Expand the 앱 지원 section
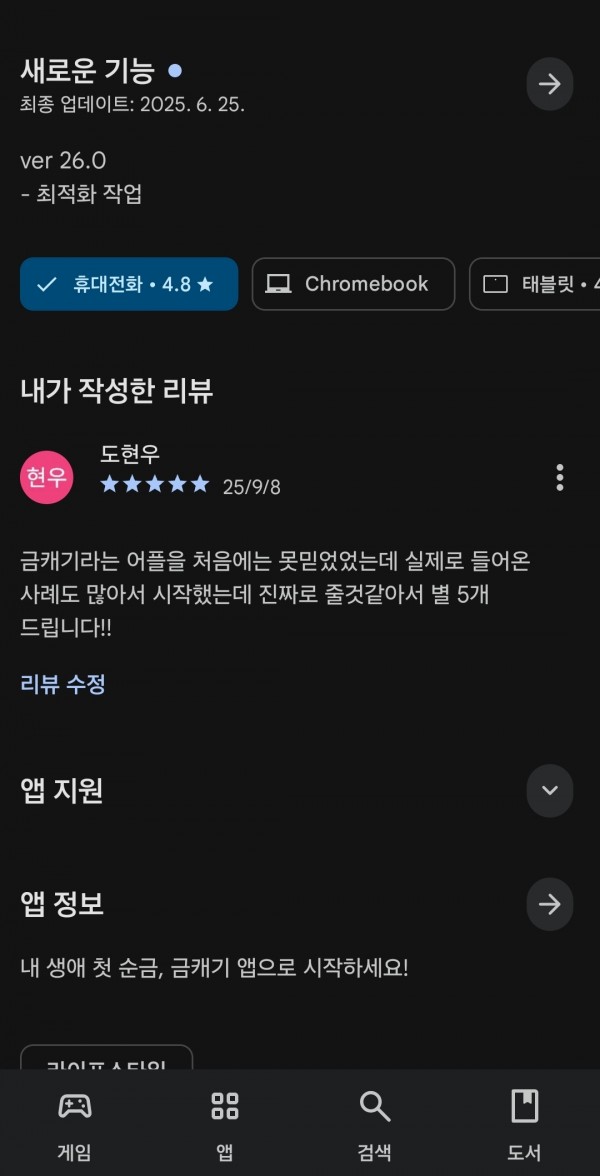Screen dimensions: 600x1176 (x=550, y=790)
